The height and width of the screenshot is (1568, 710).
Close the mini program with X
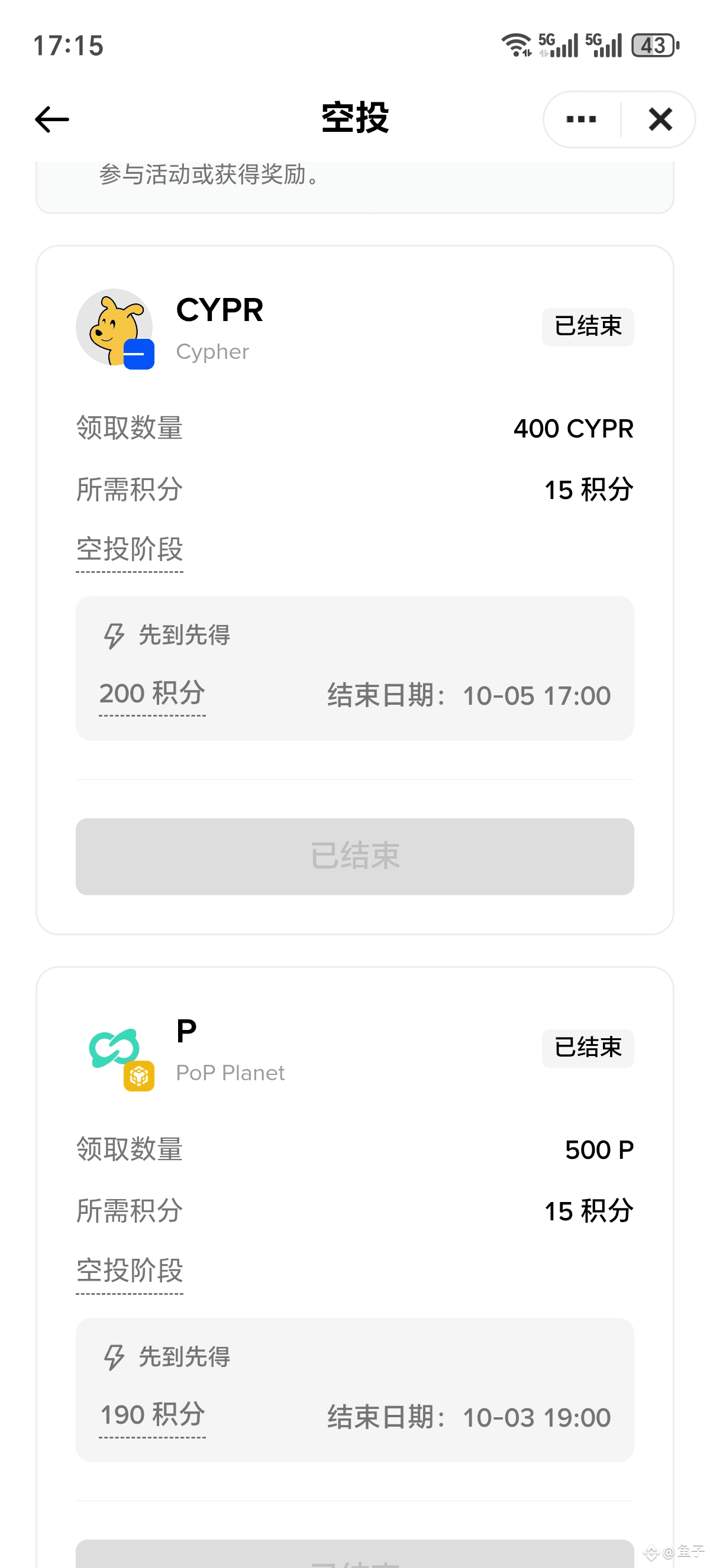point(660,119)
